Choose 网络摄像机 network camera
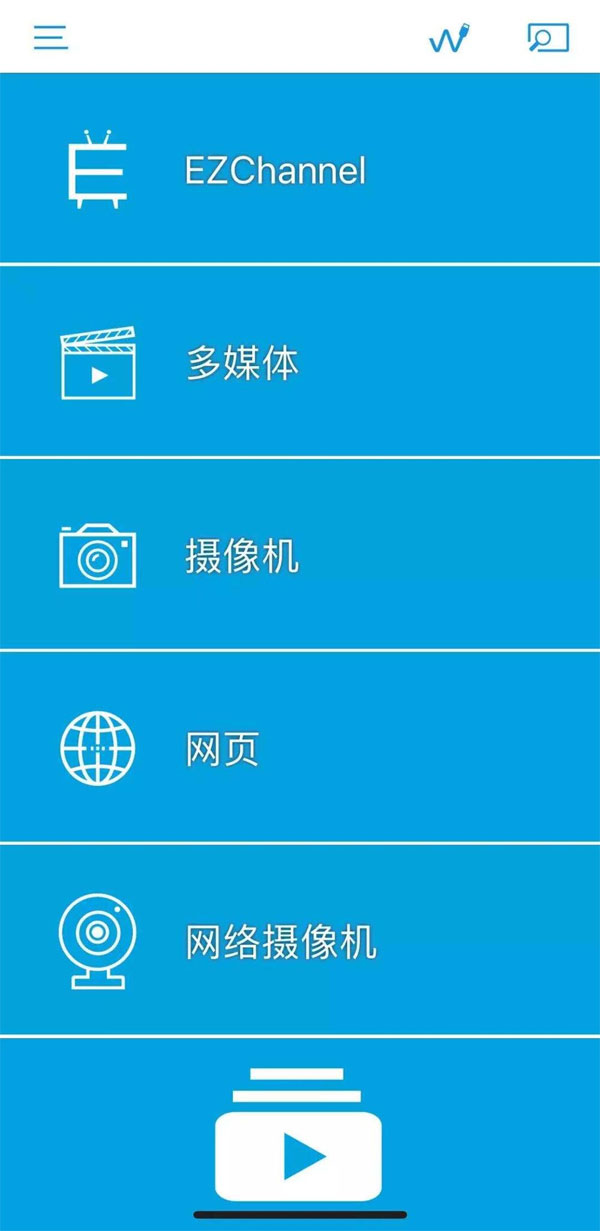 click(300, 940)
